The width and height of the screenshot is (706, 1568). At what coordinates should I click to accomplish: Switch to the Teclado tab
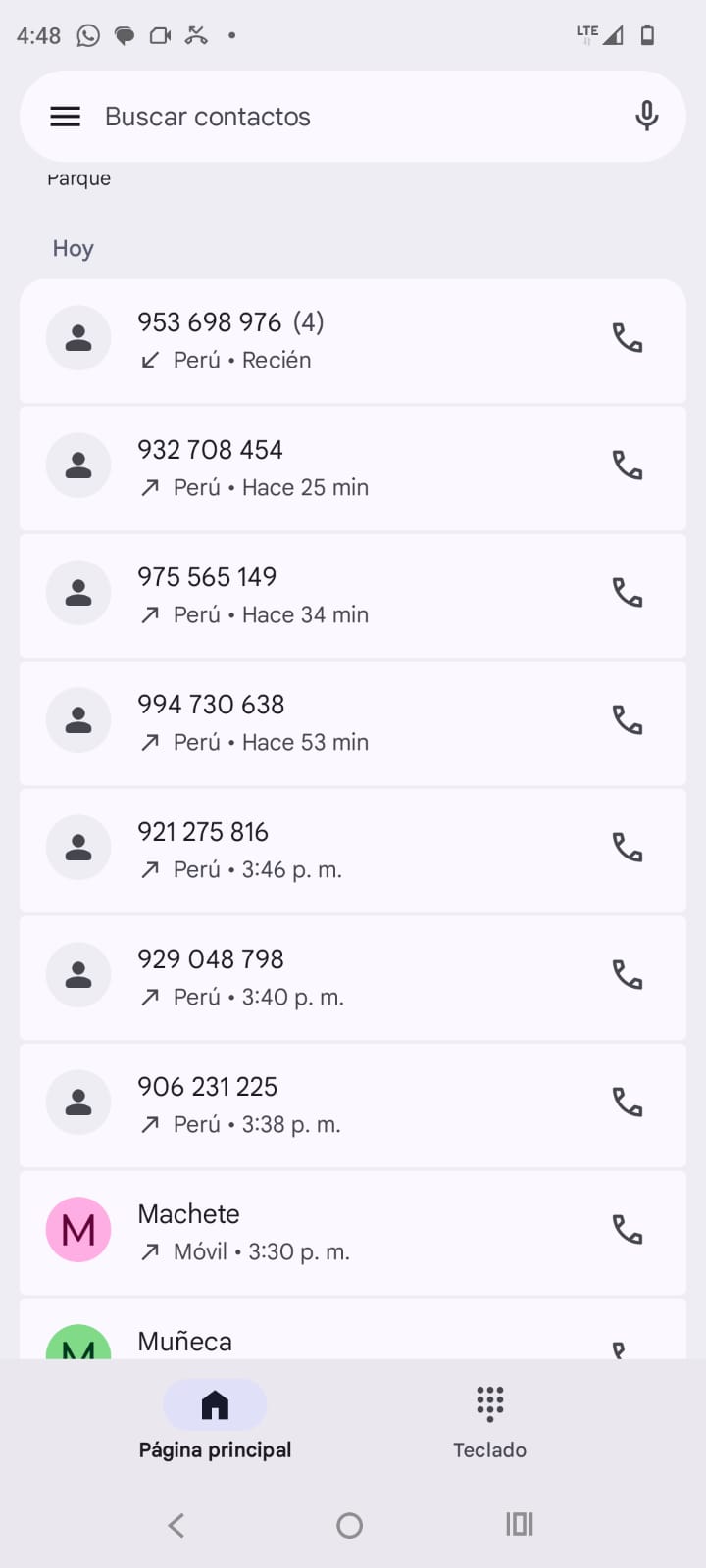click(489, 1421)
